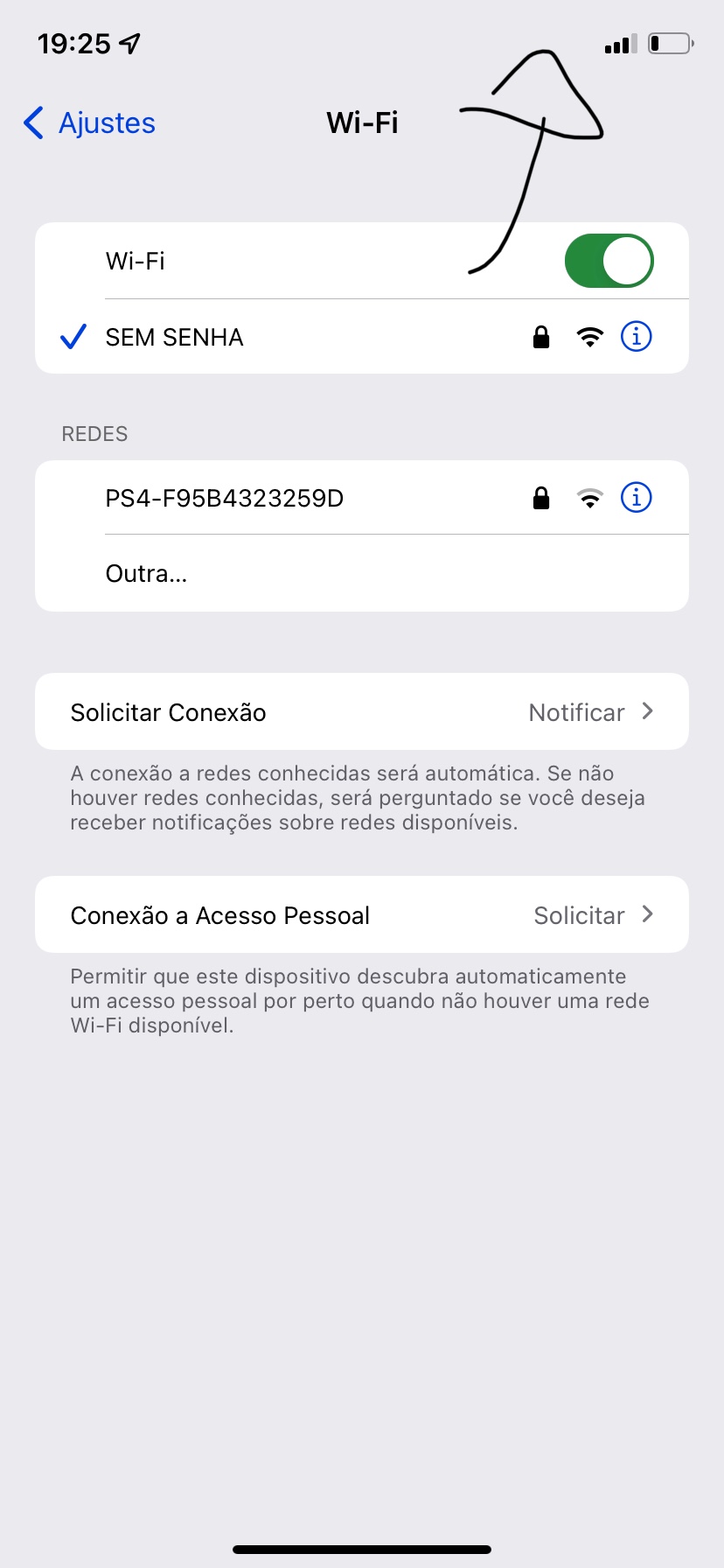The image size is (724, 1568).
Task: Open Solicitar Conexão settings
Action: [362, 711]
